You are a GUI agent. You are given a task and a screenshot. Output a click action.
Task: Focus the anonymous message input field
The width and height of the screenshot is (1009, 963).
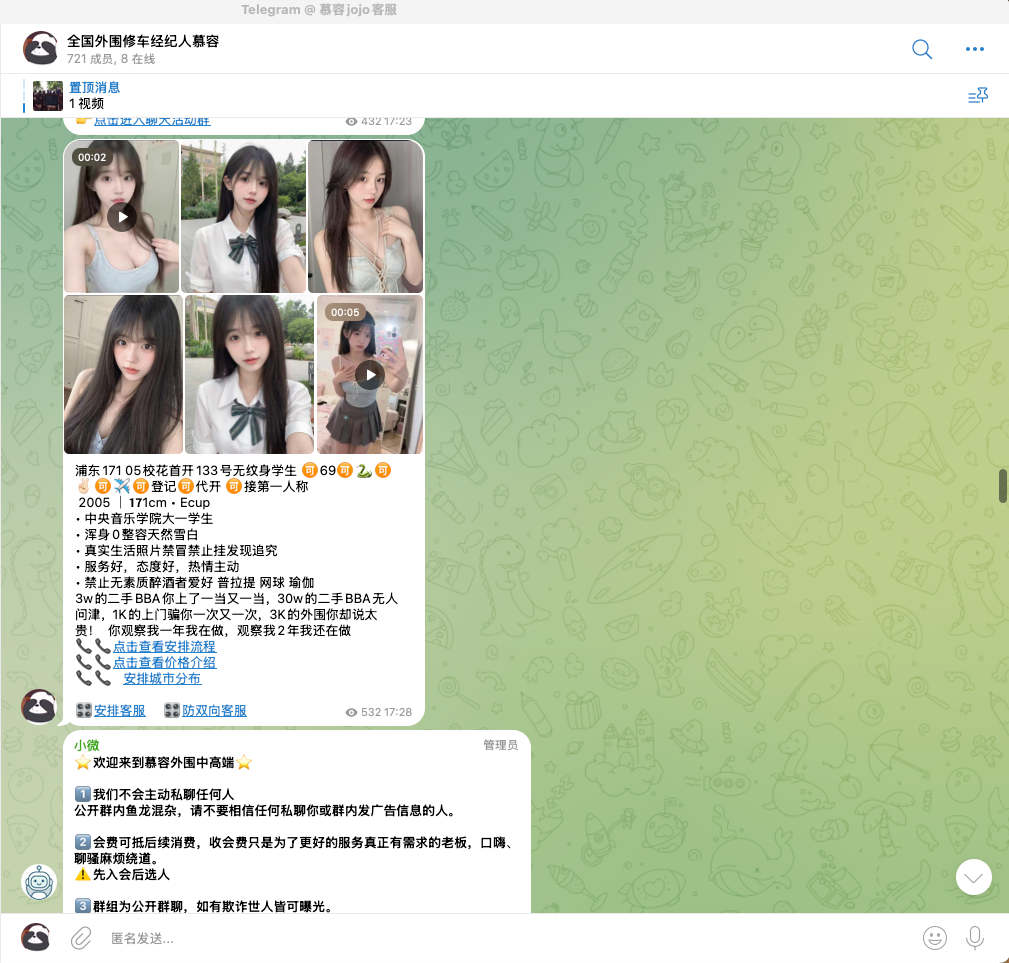500,938
